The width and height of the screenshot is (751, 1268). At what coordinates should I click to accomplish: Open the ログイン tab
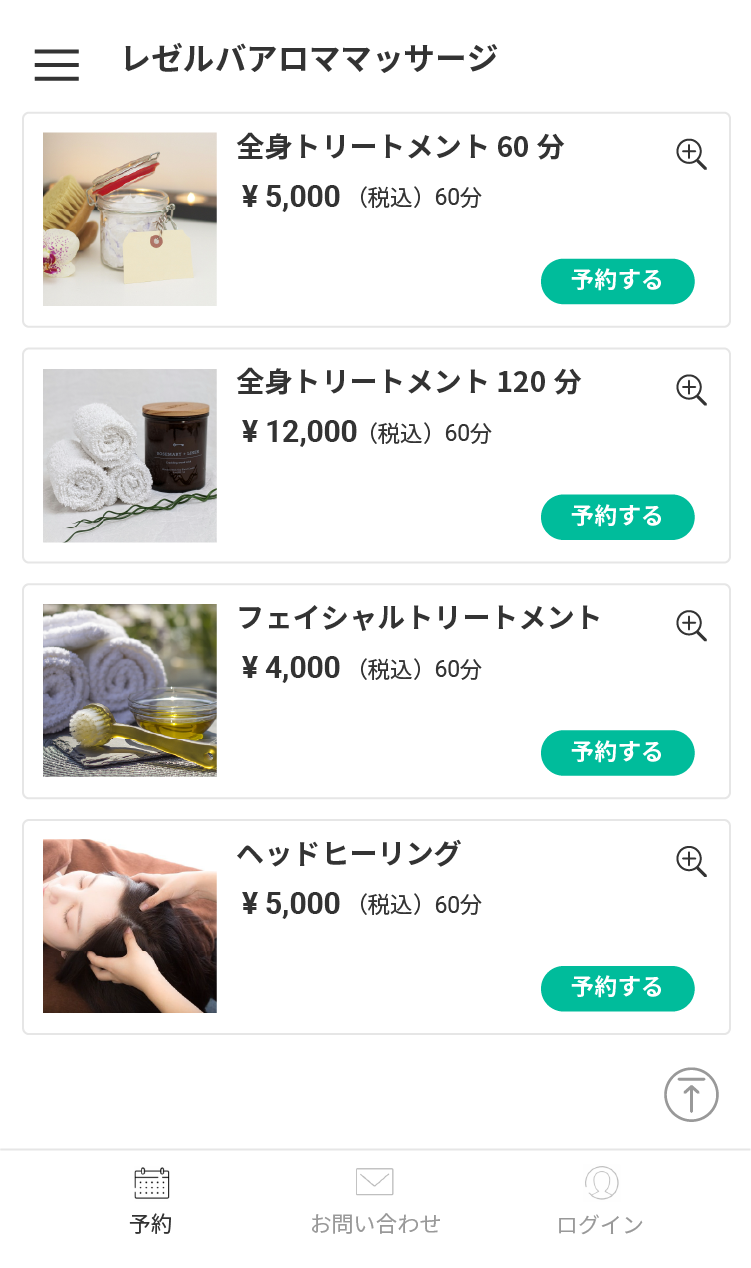point(600,1201)
